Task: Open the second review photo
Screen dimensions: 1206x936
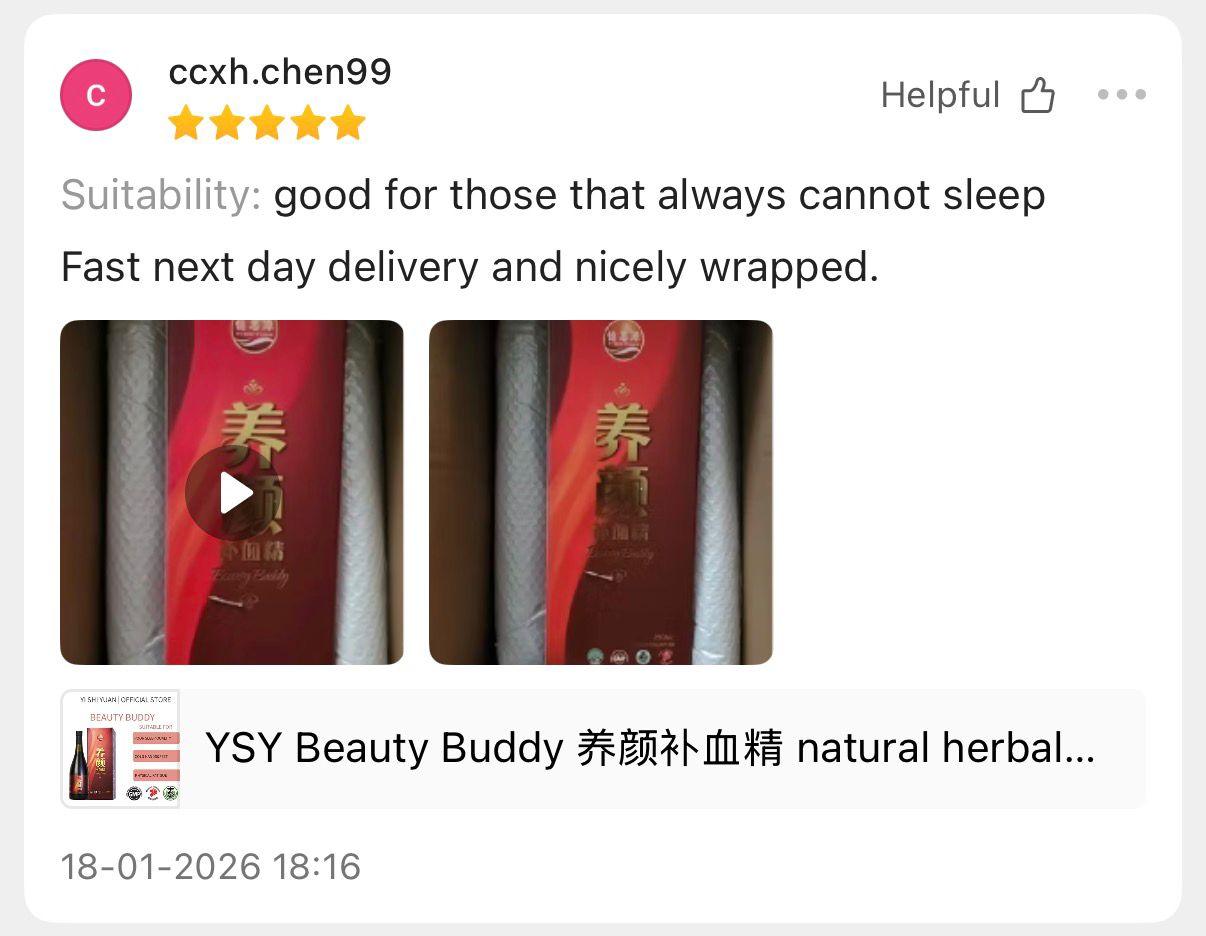Action: pyautogui.click(x=600, y=492)
